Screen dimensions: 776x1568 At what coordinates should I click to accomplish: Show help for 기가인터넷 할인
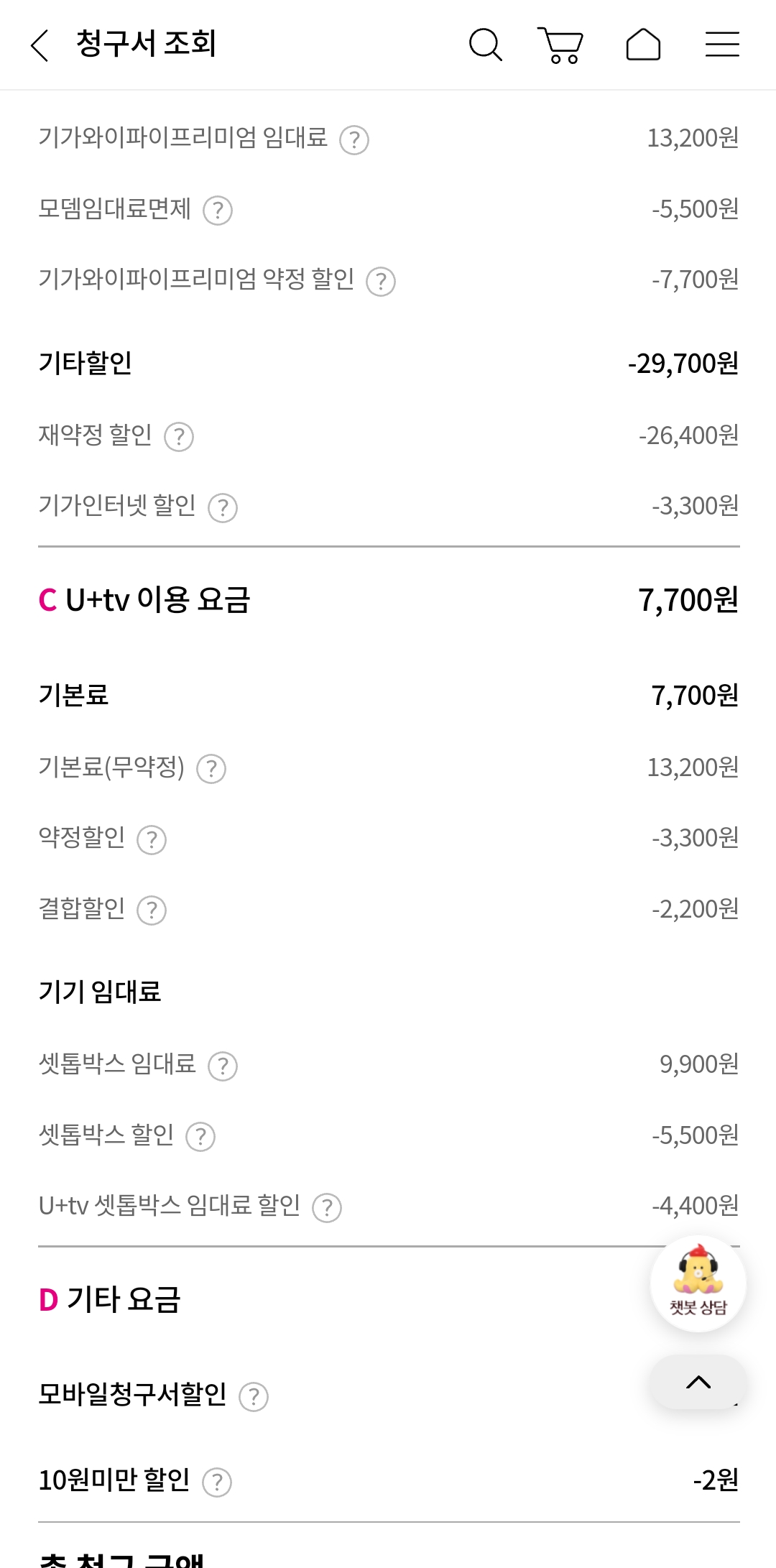click(x=223, y=507)
